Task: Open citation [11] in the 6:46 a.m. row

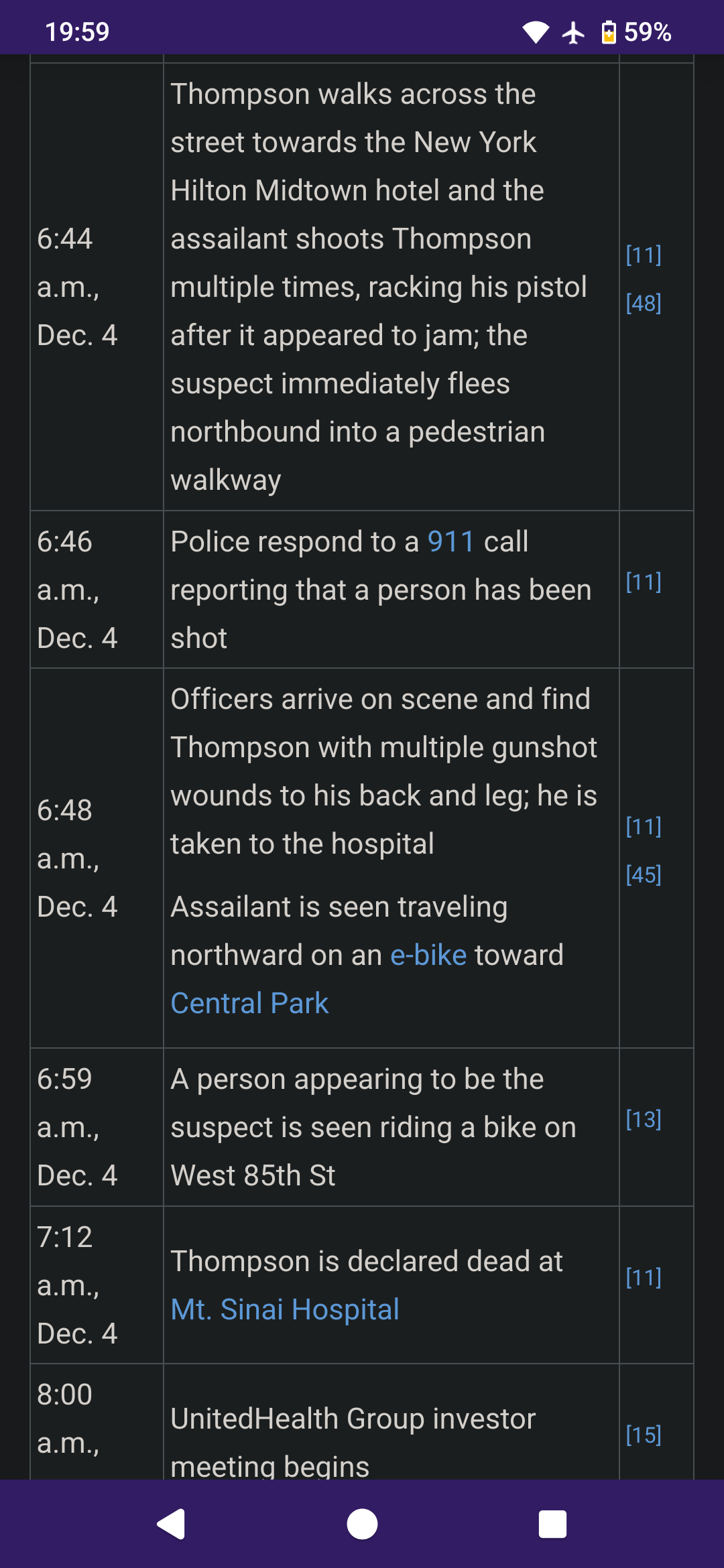Action: [644, 582]
